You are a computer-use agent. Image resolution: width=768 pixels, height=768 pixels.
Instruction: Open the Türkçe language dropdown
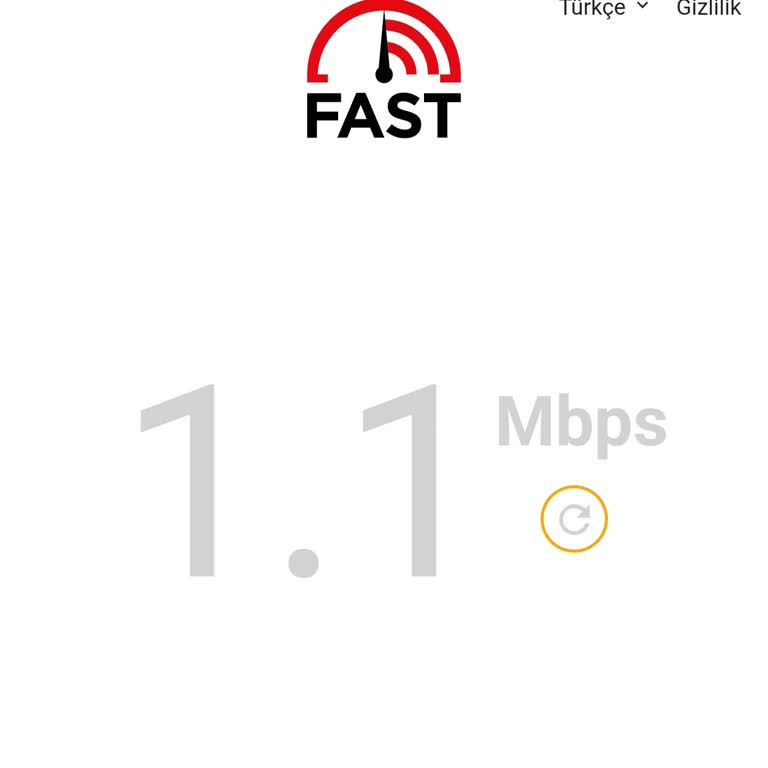604,8
